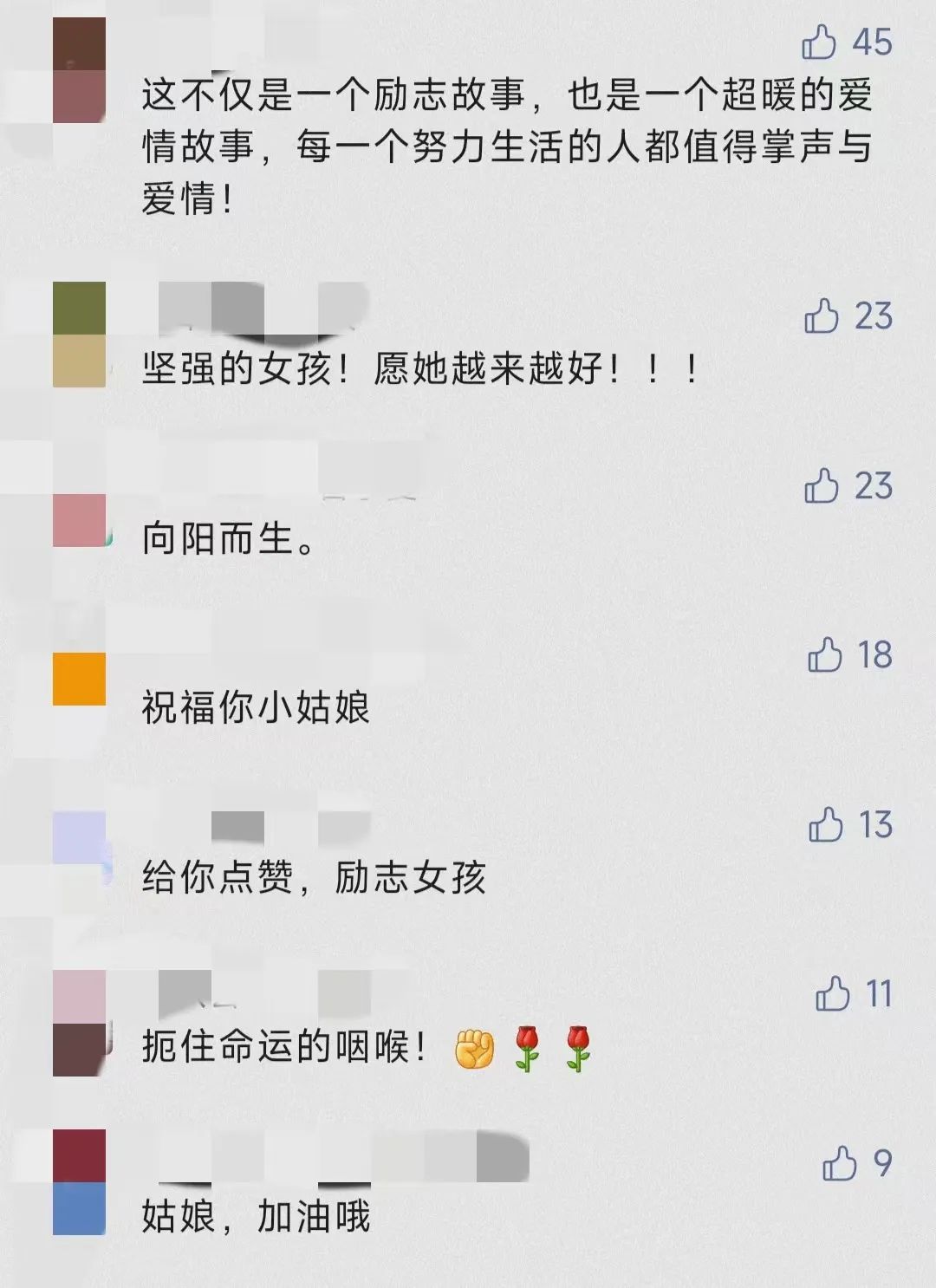Like the comment 扼住命运的咽喉
This screenshot has height=1288, width=936.
[x=832, y=993]
